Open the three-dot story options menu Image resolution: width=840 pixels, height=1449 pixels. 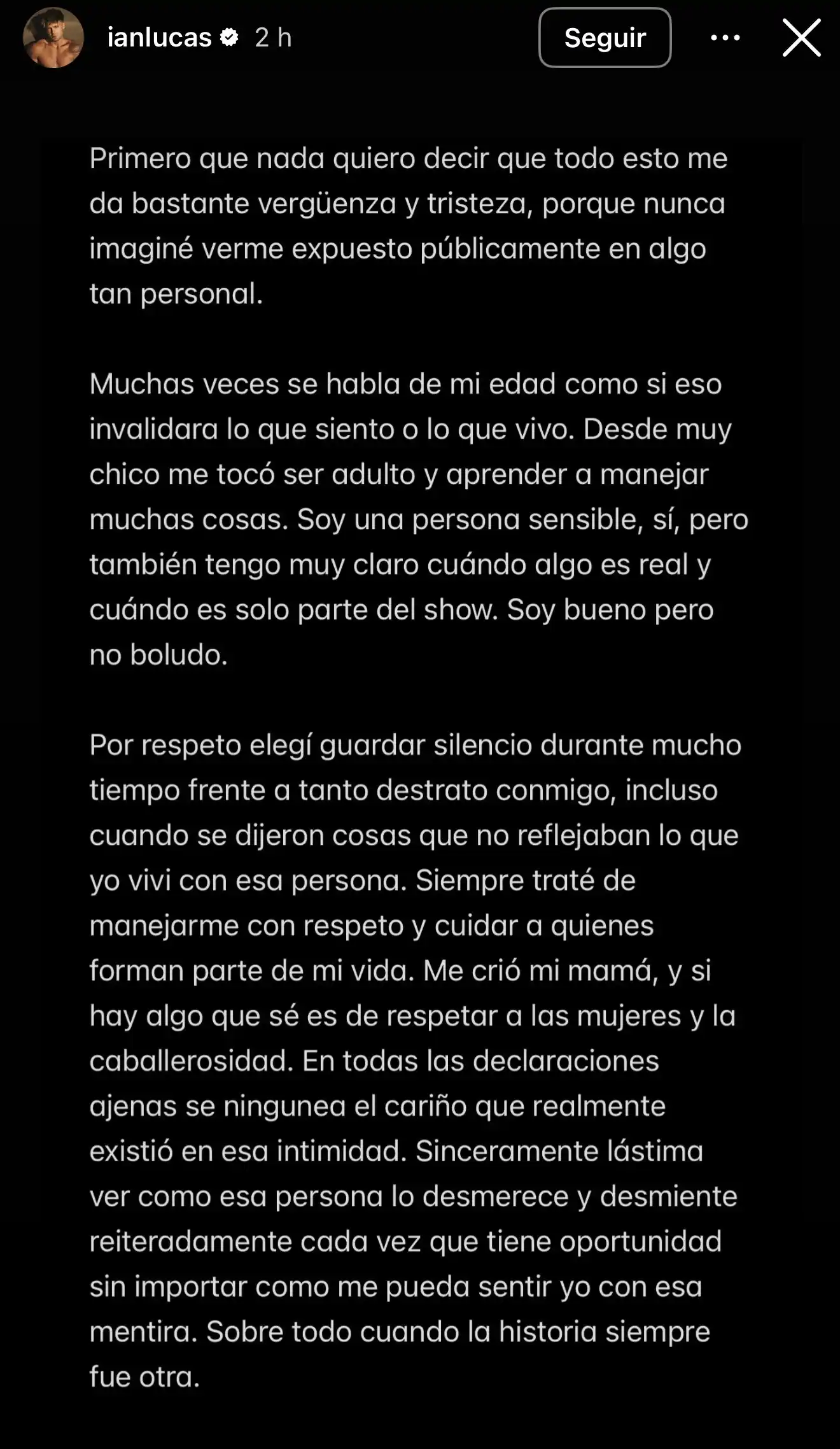[x=725, y=38]
